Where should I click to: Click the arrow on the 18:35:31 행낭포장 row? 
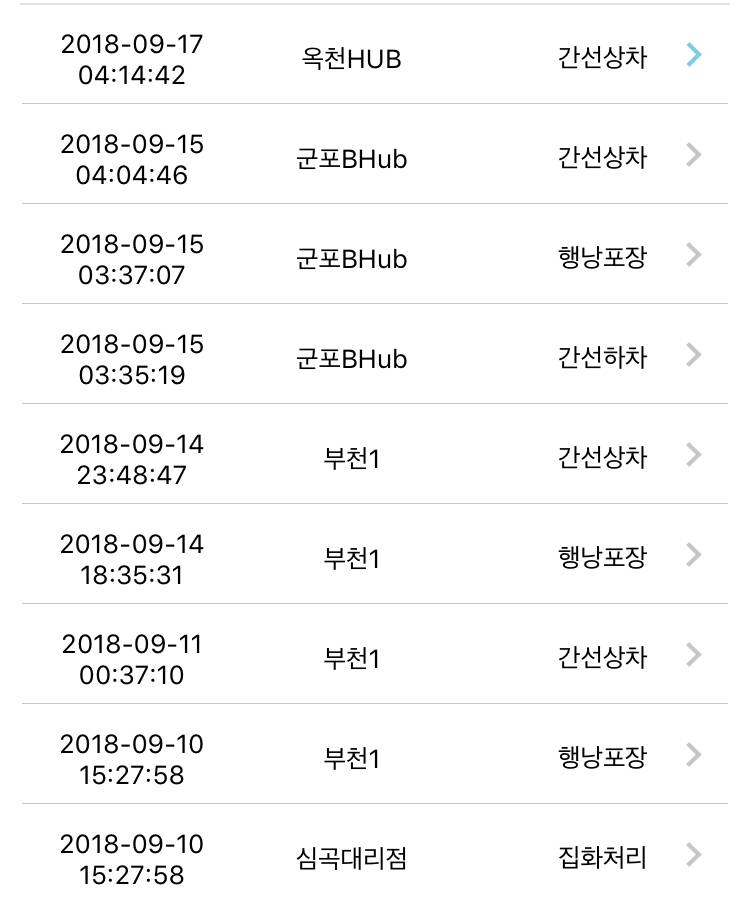(x=691, y=556)
